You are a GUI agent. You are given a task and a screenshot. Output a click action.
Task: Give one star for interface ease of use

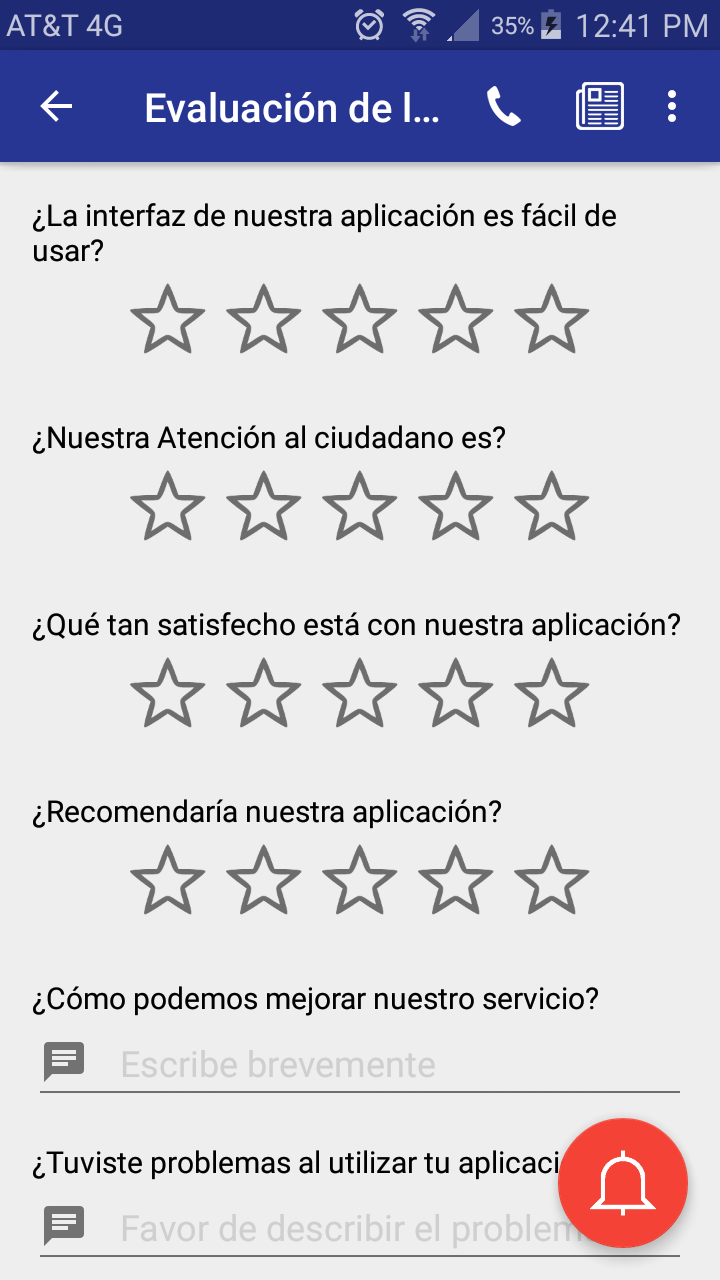(x=168, y=320)
